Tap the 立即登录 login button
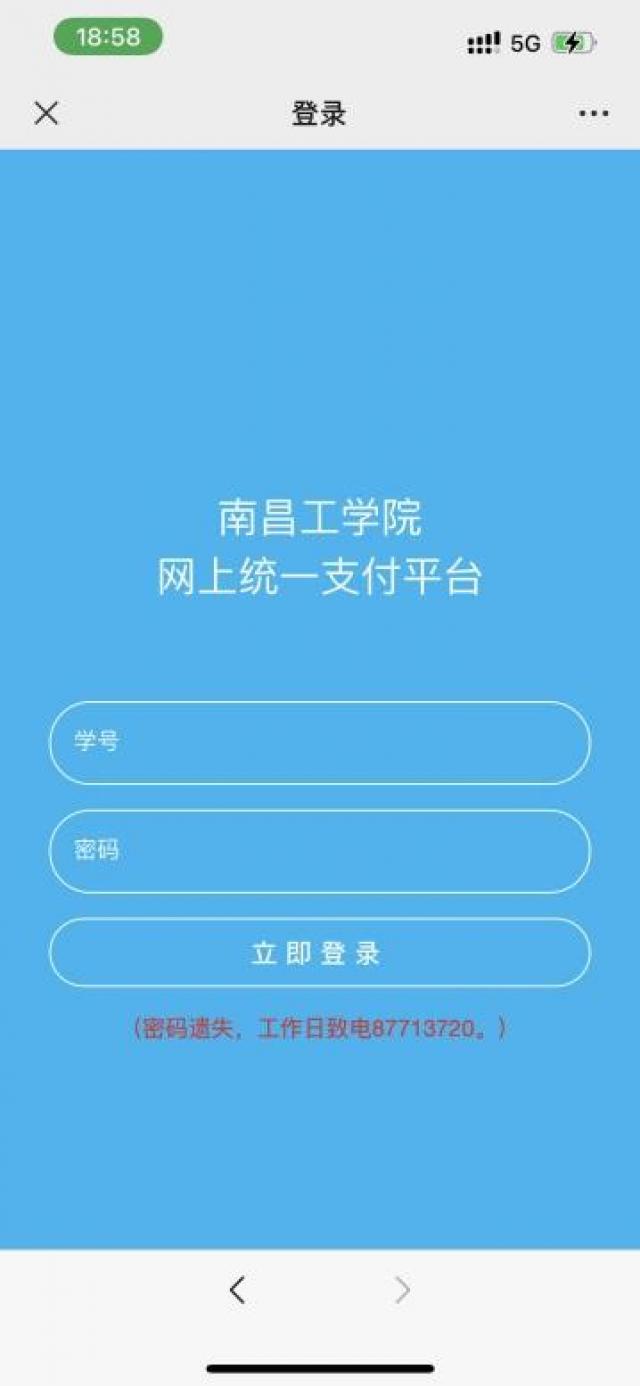Image resolution: width=640 pixels, height=1386 pixels. [x=320, y=953]
